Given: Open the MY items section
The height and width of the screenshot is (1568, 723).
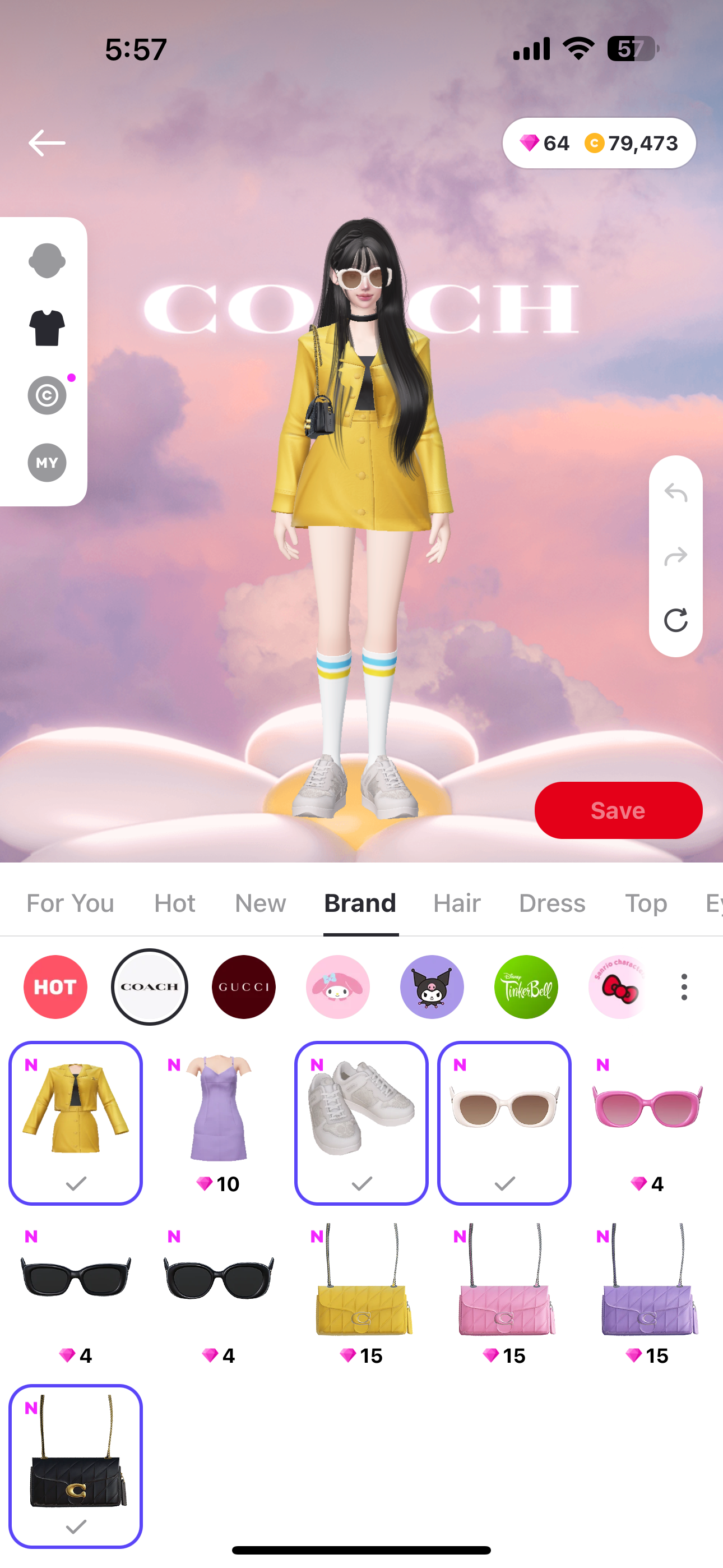Looking at the screenshot, I should tap(47, 463).
